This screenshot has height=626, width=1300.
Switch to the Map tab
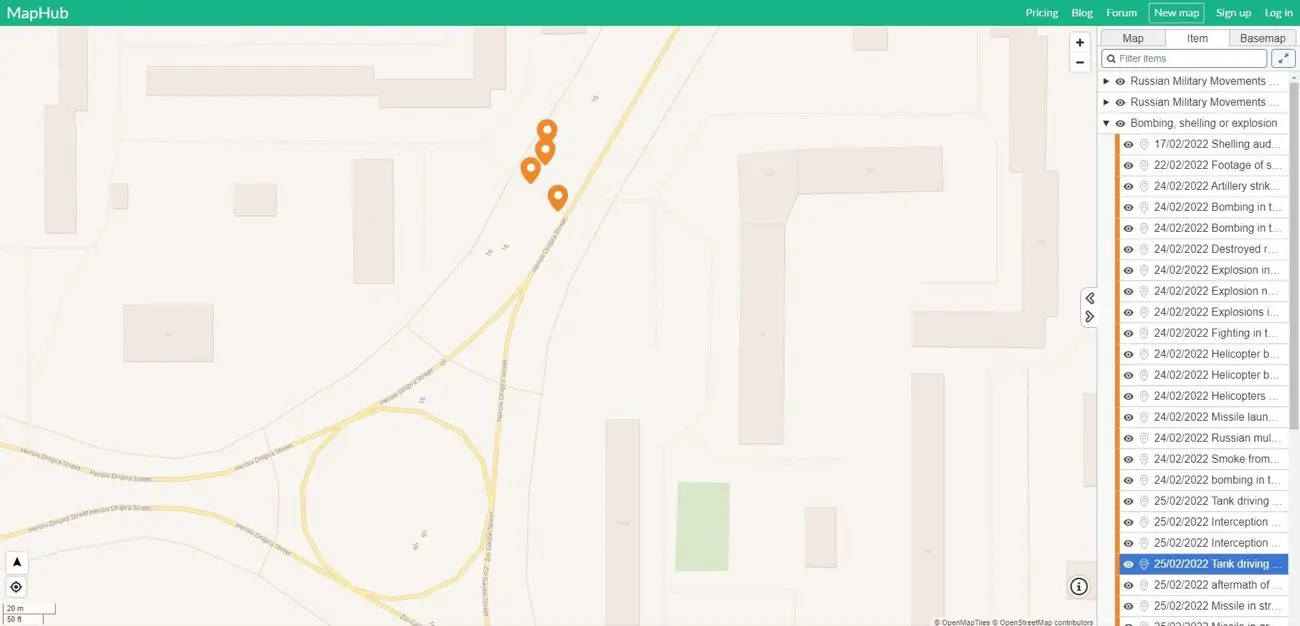coord(1132,38)
